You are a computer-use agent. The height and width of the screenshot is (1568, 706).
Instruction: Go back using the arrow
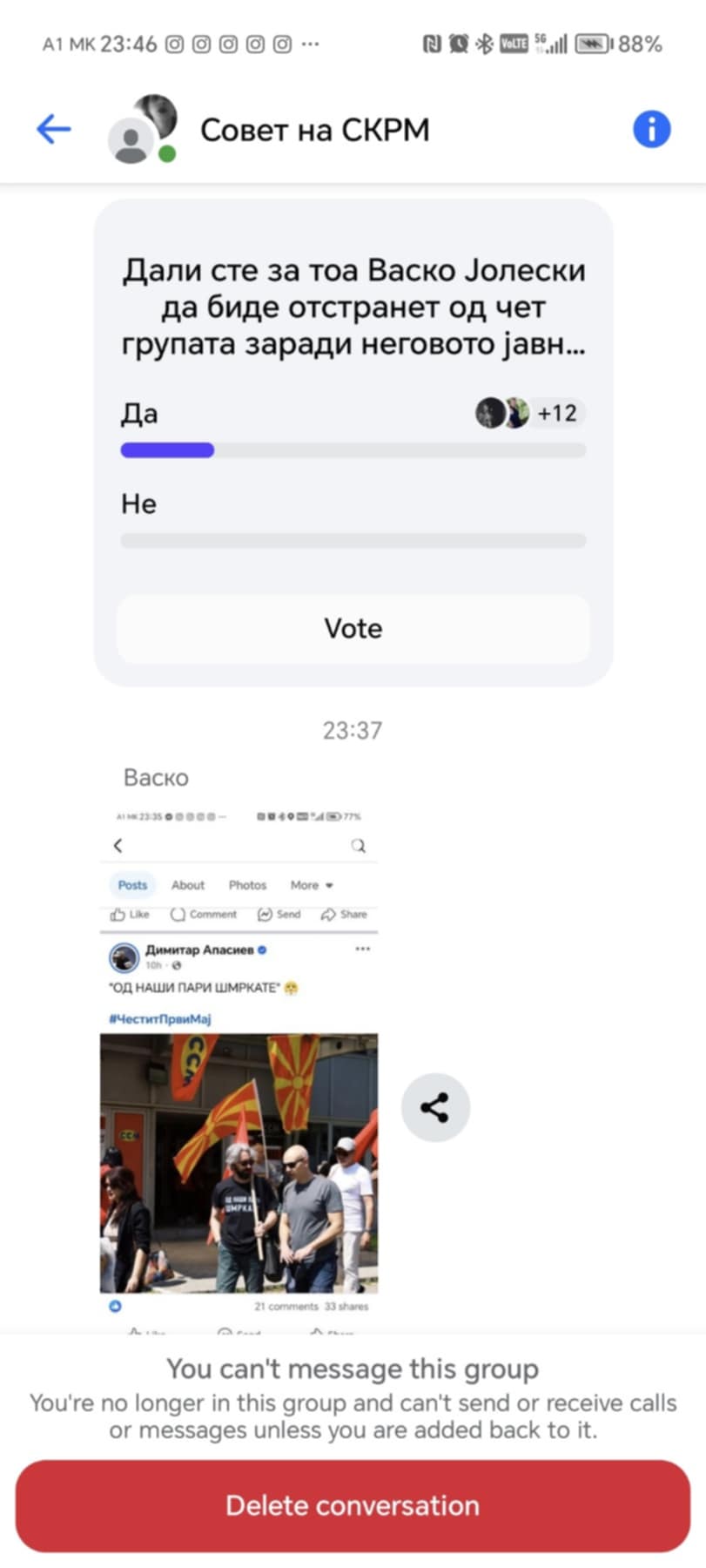pyautogui.click(x=53, y=130)
